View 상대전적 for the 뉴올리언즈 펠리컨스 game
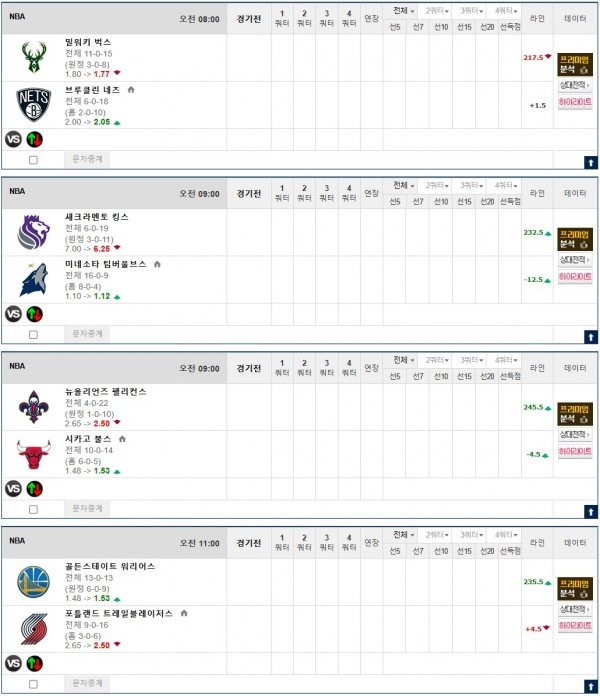 tap(574, 435)
